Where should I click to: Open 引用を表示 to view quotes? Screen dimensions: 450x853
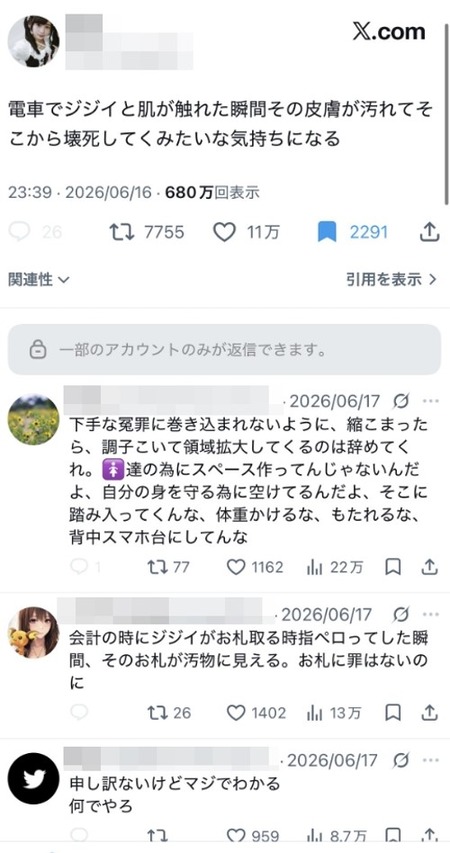point(392,280)
